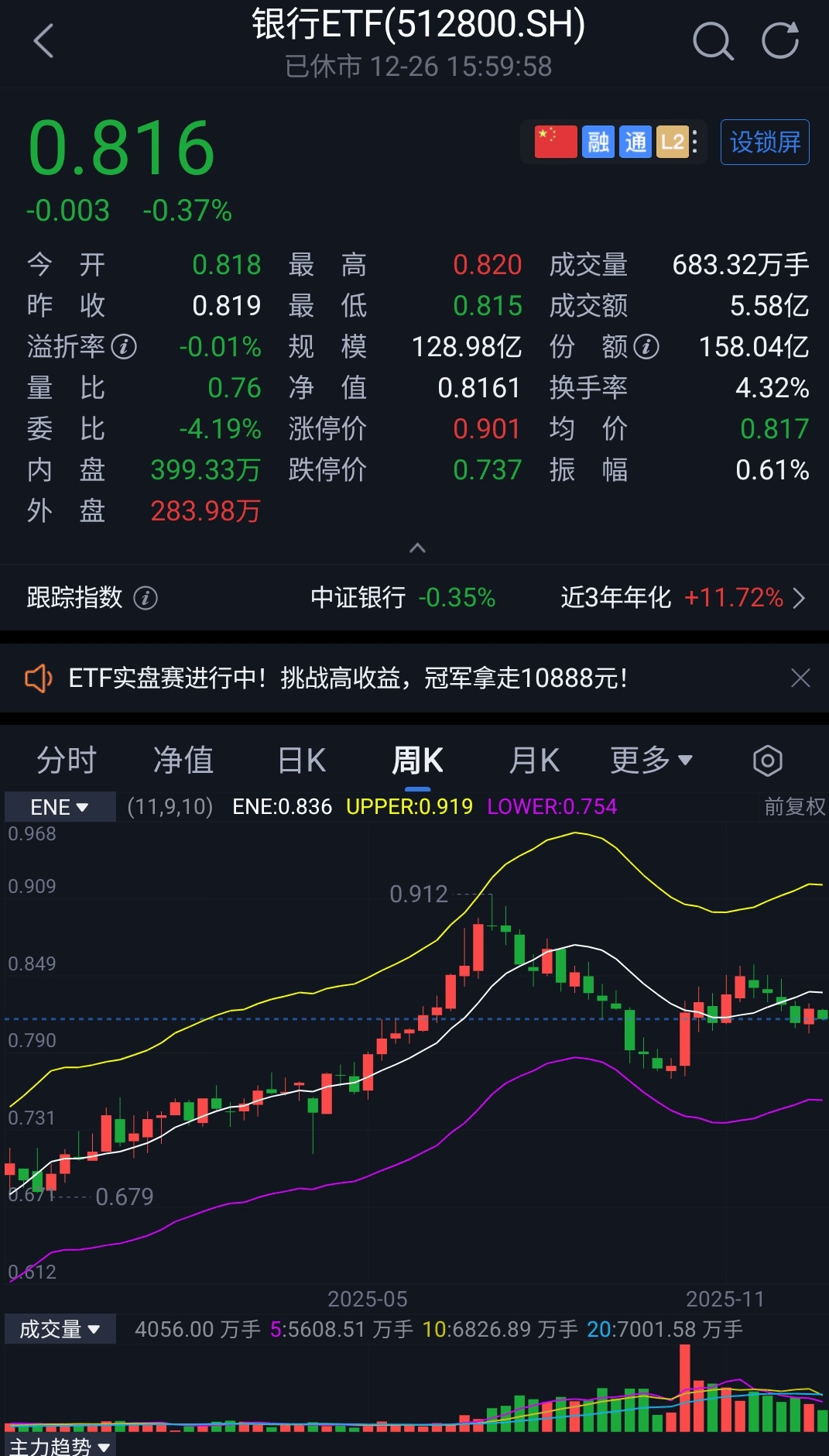
Task: Switch to the 日K tab
Action: coord(301,761)
